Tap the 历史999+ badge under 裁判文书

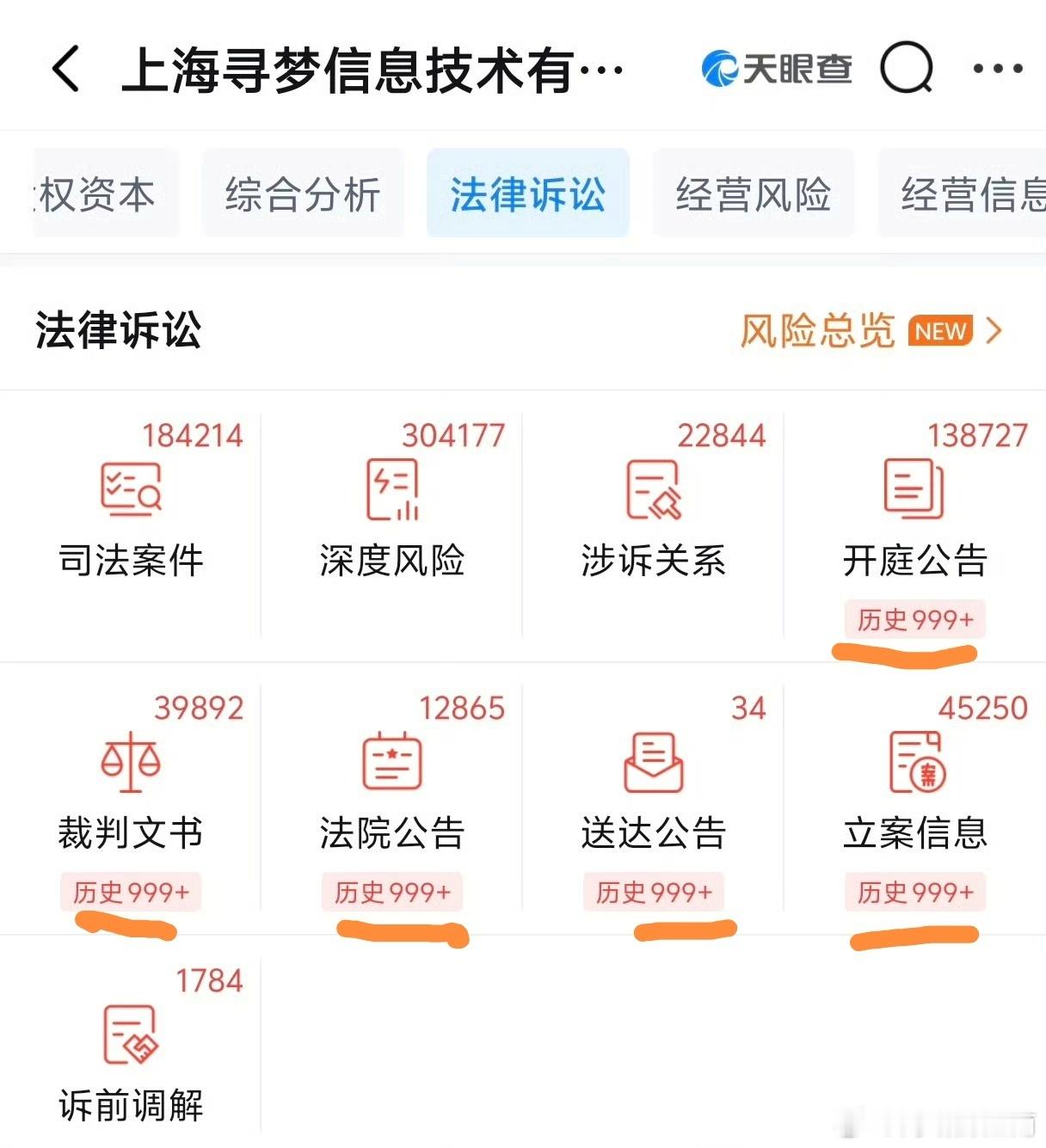(x=131, y=893)
